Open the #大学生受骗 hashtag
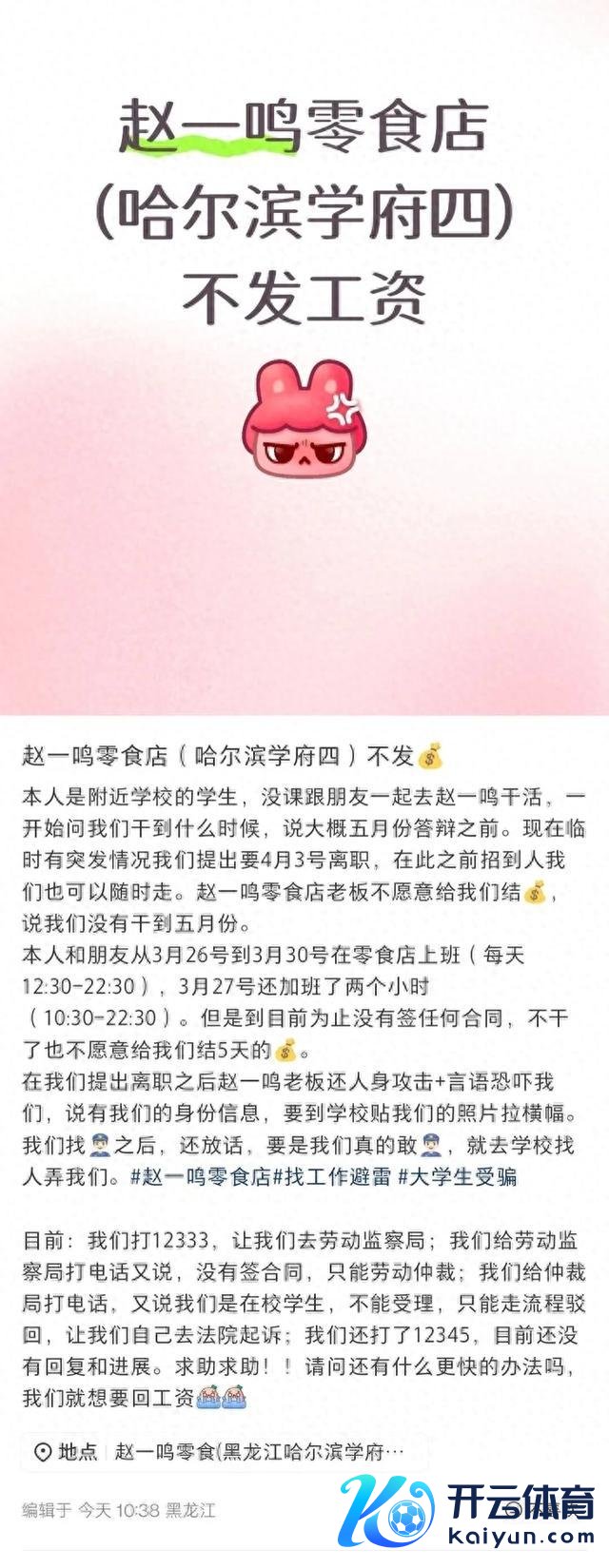 pos(457,1177)
